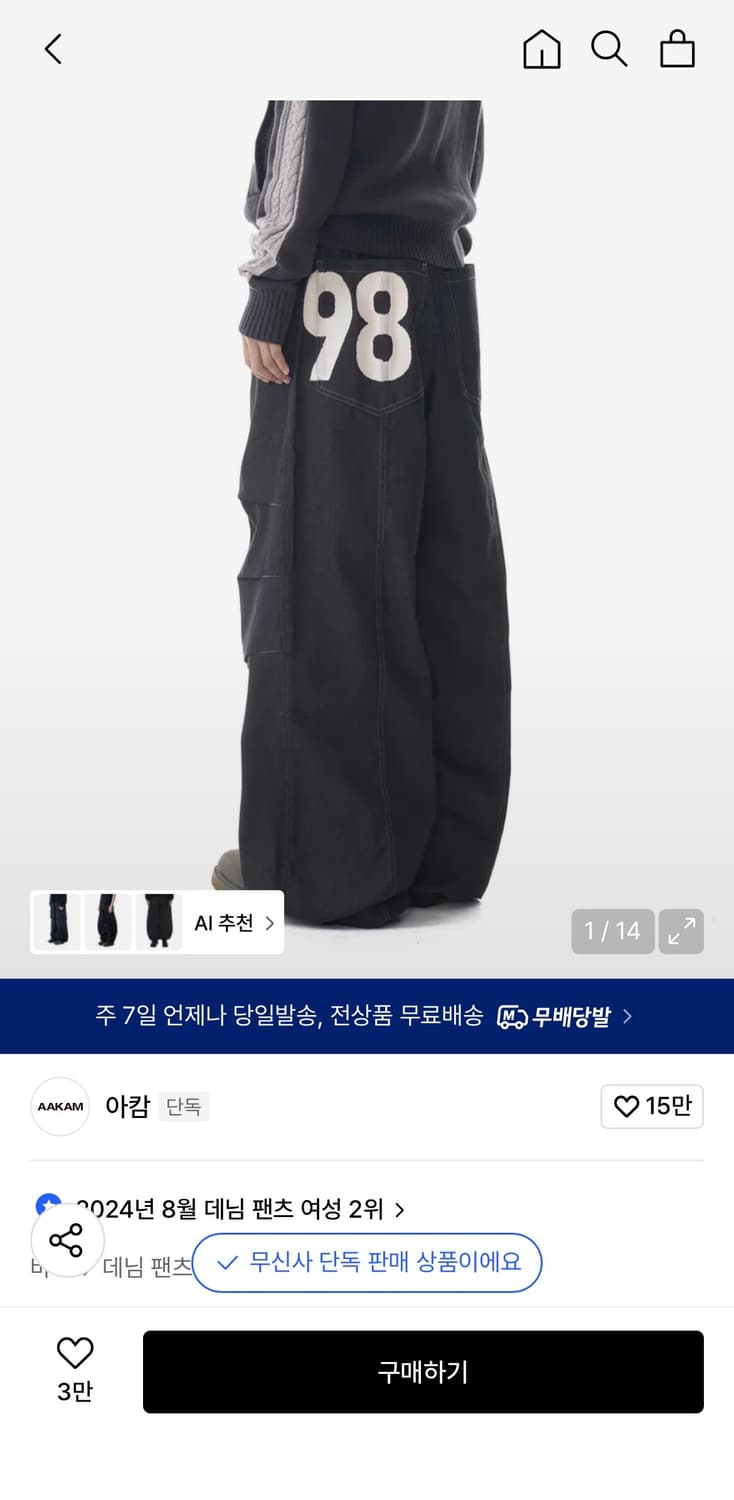The width and height of the screenshot is (734, 1500).
Task: Select the 무신사 단독 판매 상품이에요 chip
Action: pos(367,1263)
